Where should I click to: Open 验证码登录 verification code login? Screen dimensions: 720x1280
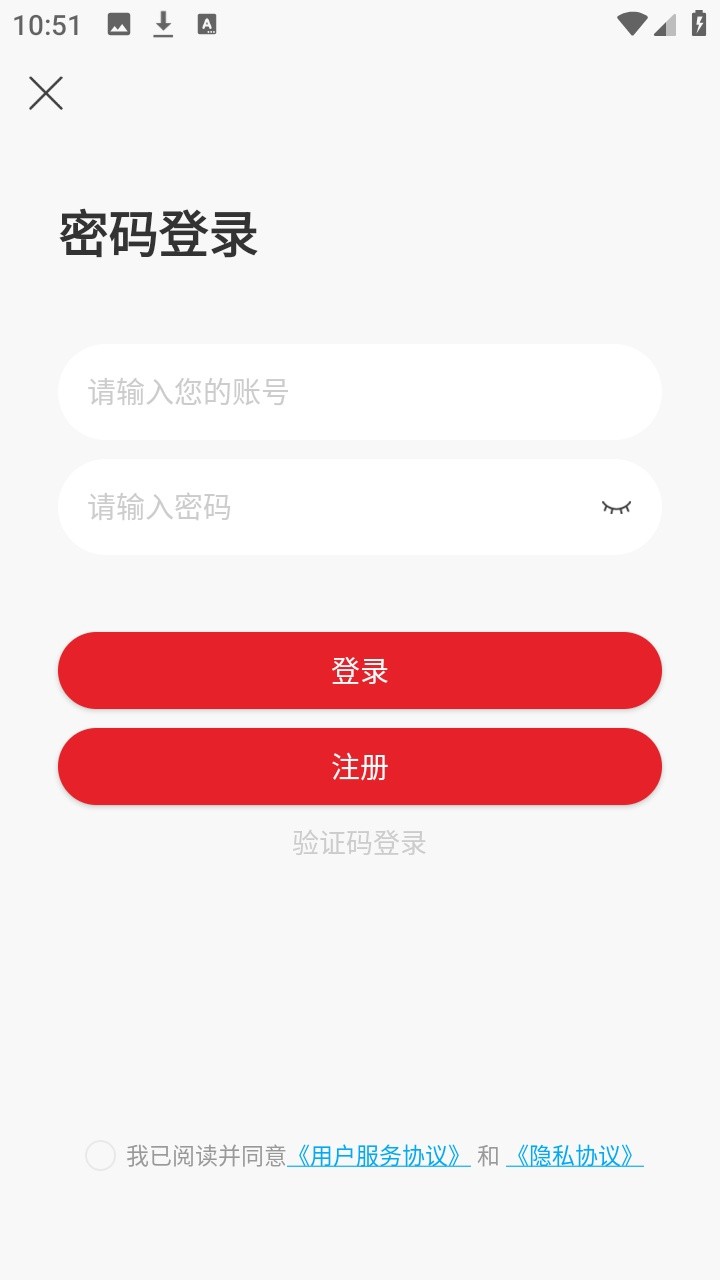pos(360,843)
